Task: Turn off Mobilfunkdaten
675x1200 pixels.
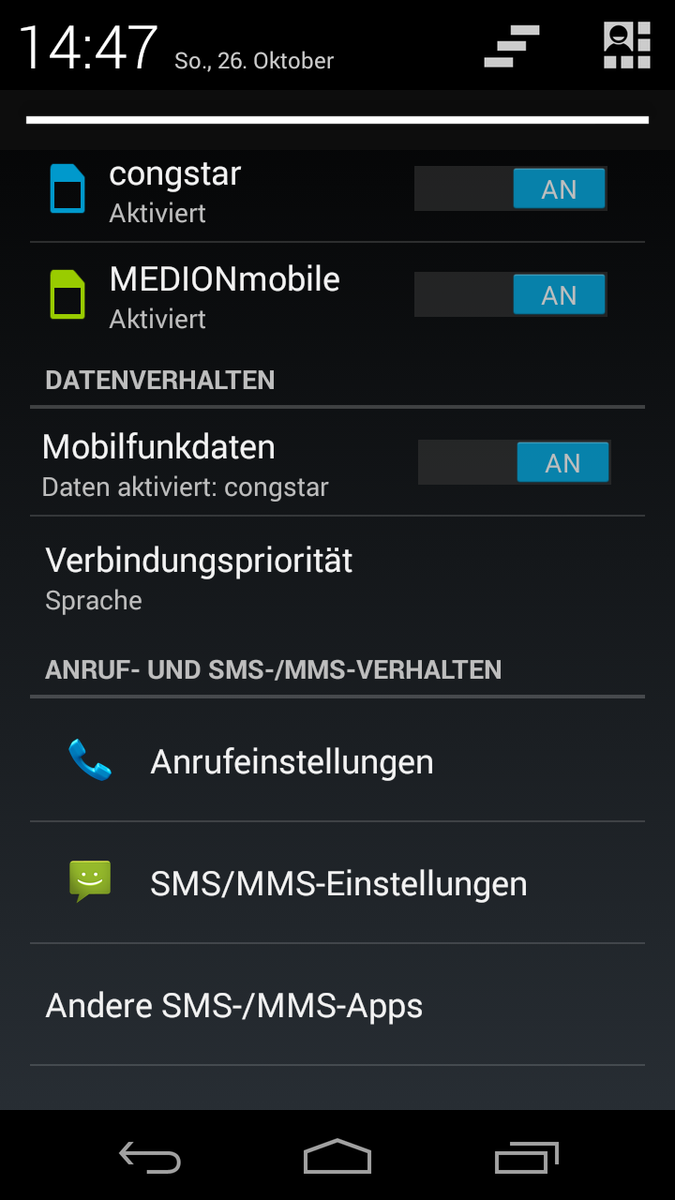Action: (x=513, y=462)
